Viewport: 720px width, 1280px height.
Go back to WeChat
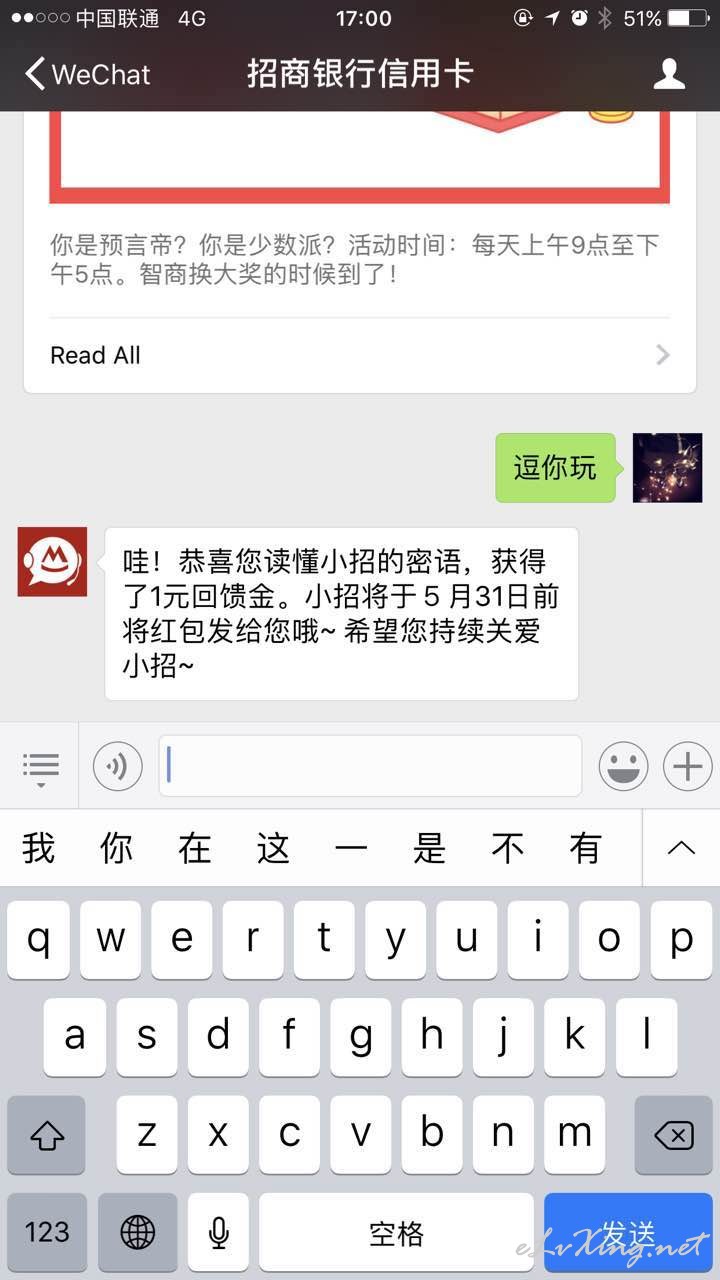87,74
